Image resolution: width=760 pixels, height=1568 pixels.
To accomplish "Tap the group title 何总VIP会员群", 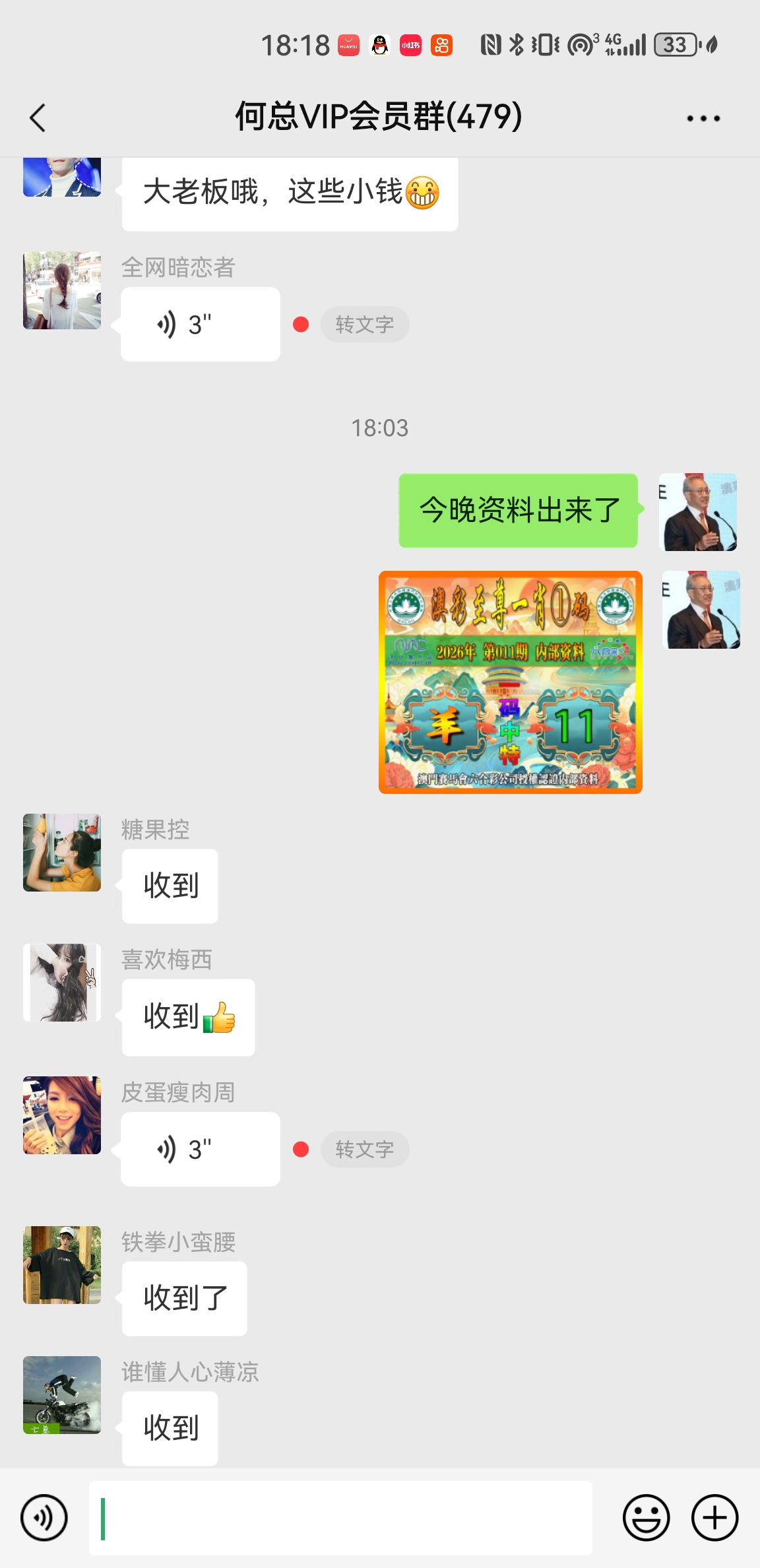I will 378,115.
